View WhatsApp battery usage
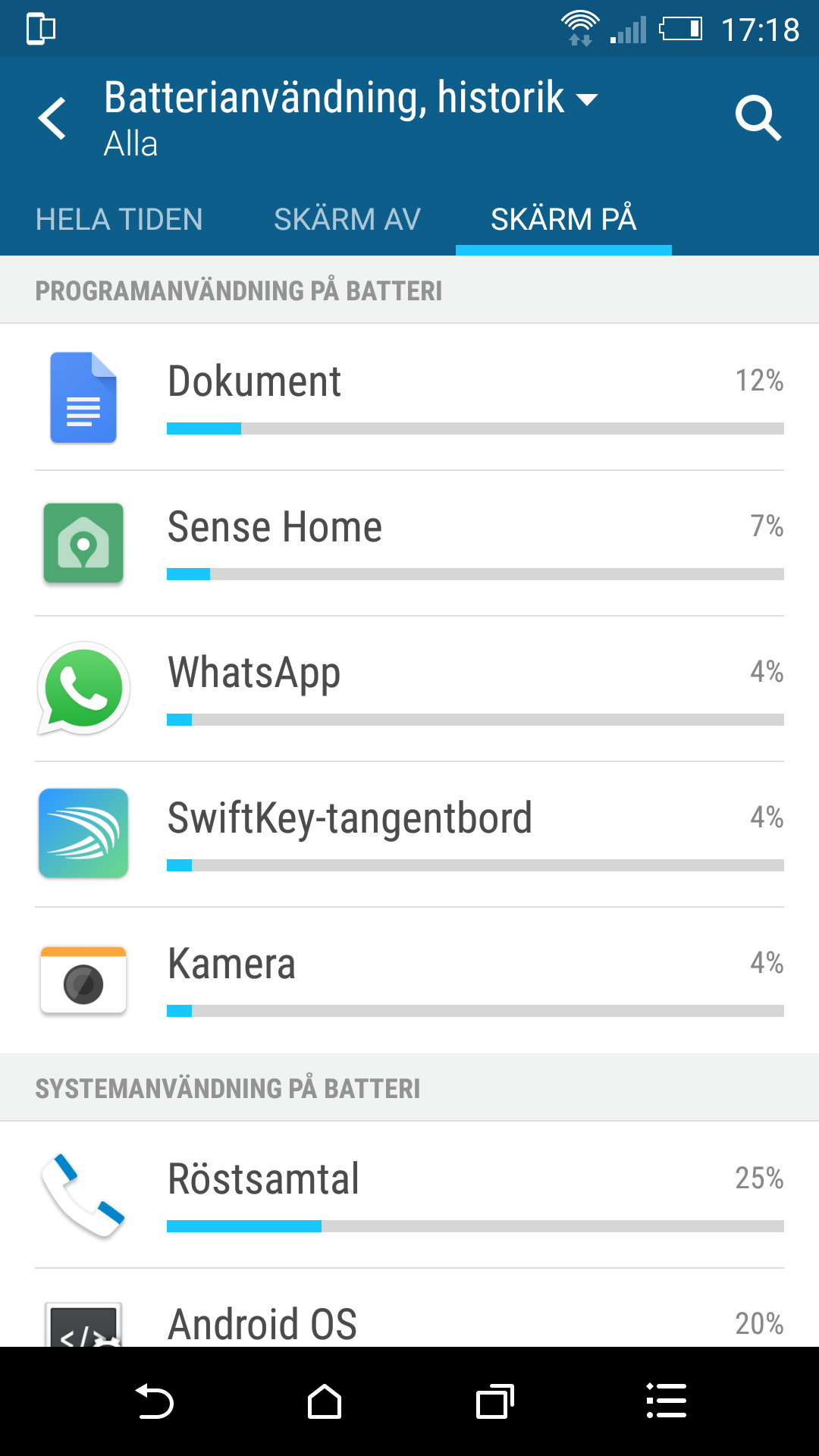The height and width of the screenshot is (1456, 819). point(409,689)
